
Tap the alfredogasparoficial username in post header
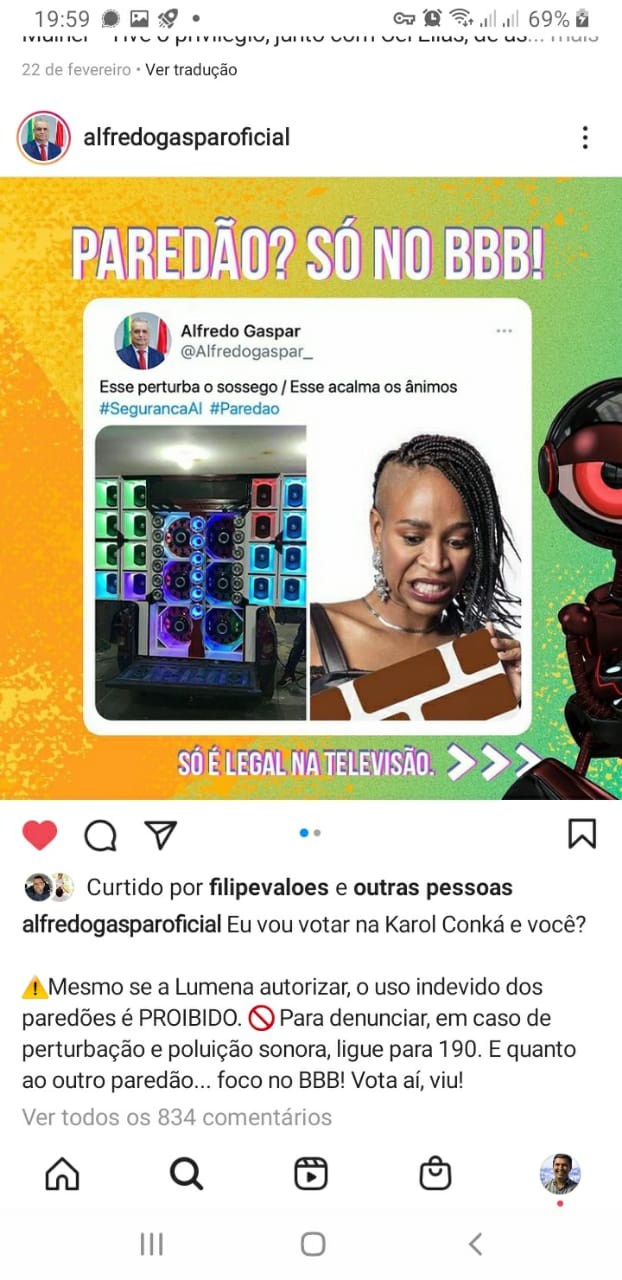point(186,137)
